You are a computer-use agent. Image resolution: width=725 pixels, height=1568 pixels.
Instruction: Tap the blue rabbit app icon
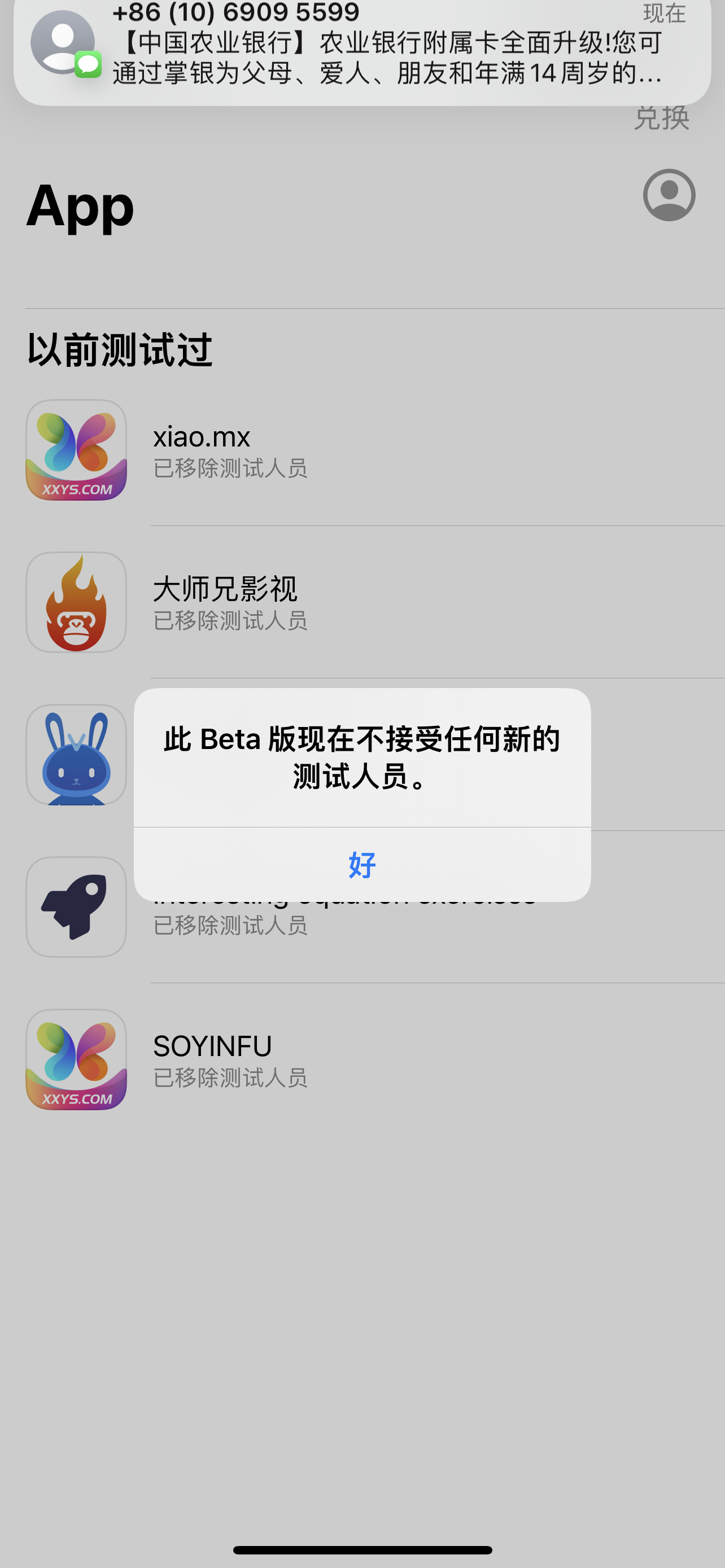point(76,755)
